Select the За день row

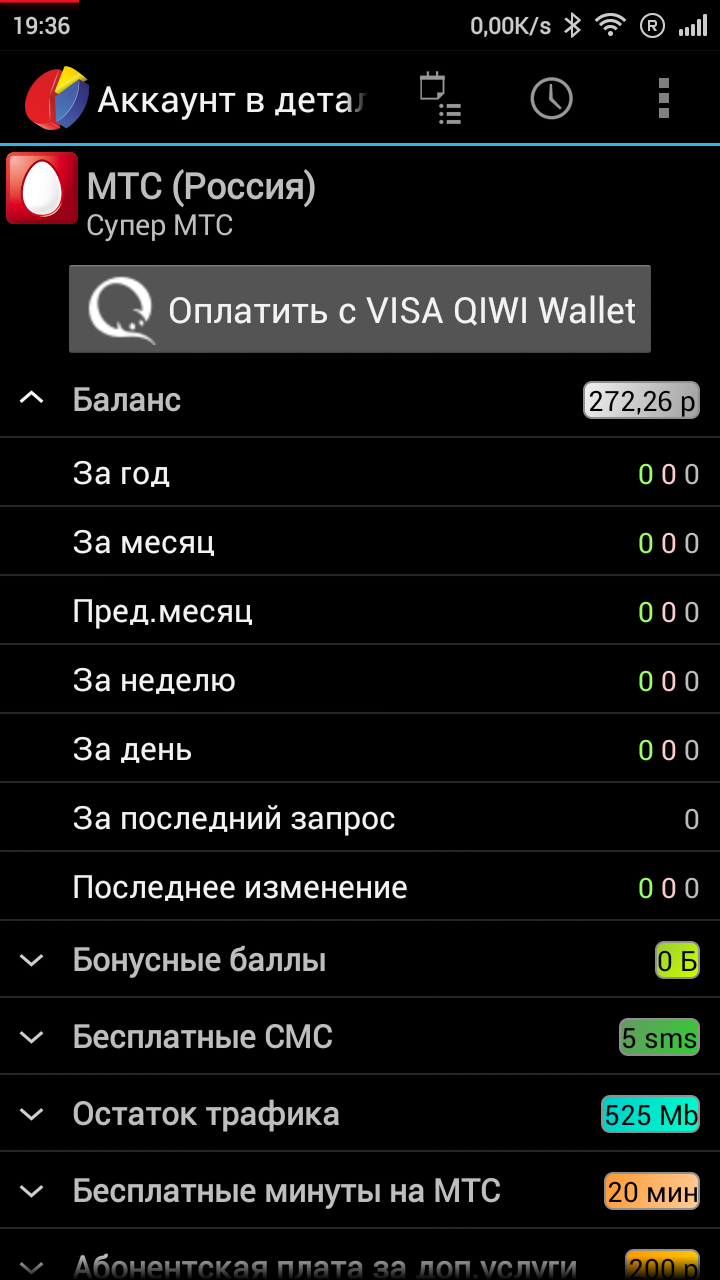pyautogui.click(x=360, y=749)
